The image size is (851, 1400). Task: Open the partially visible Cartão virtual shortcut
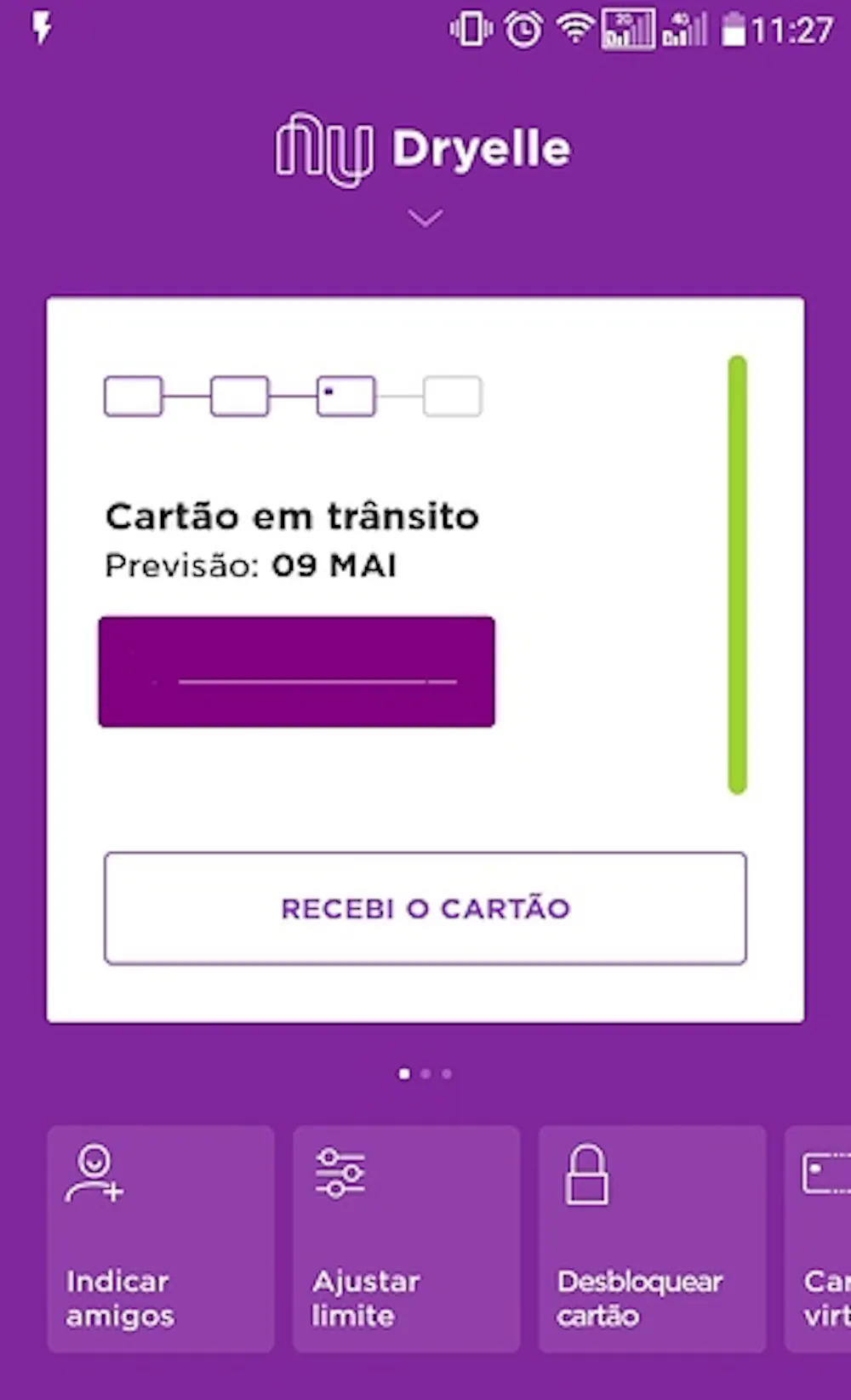(x=820, y=1239)
